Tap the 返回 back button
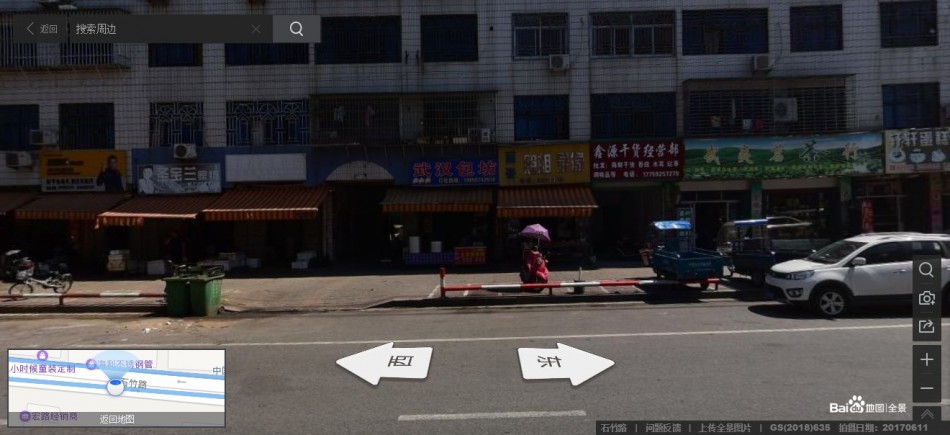The height and width of the screenshot is (435, 950). [43, 29]
